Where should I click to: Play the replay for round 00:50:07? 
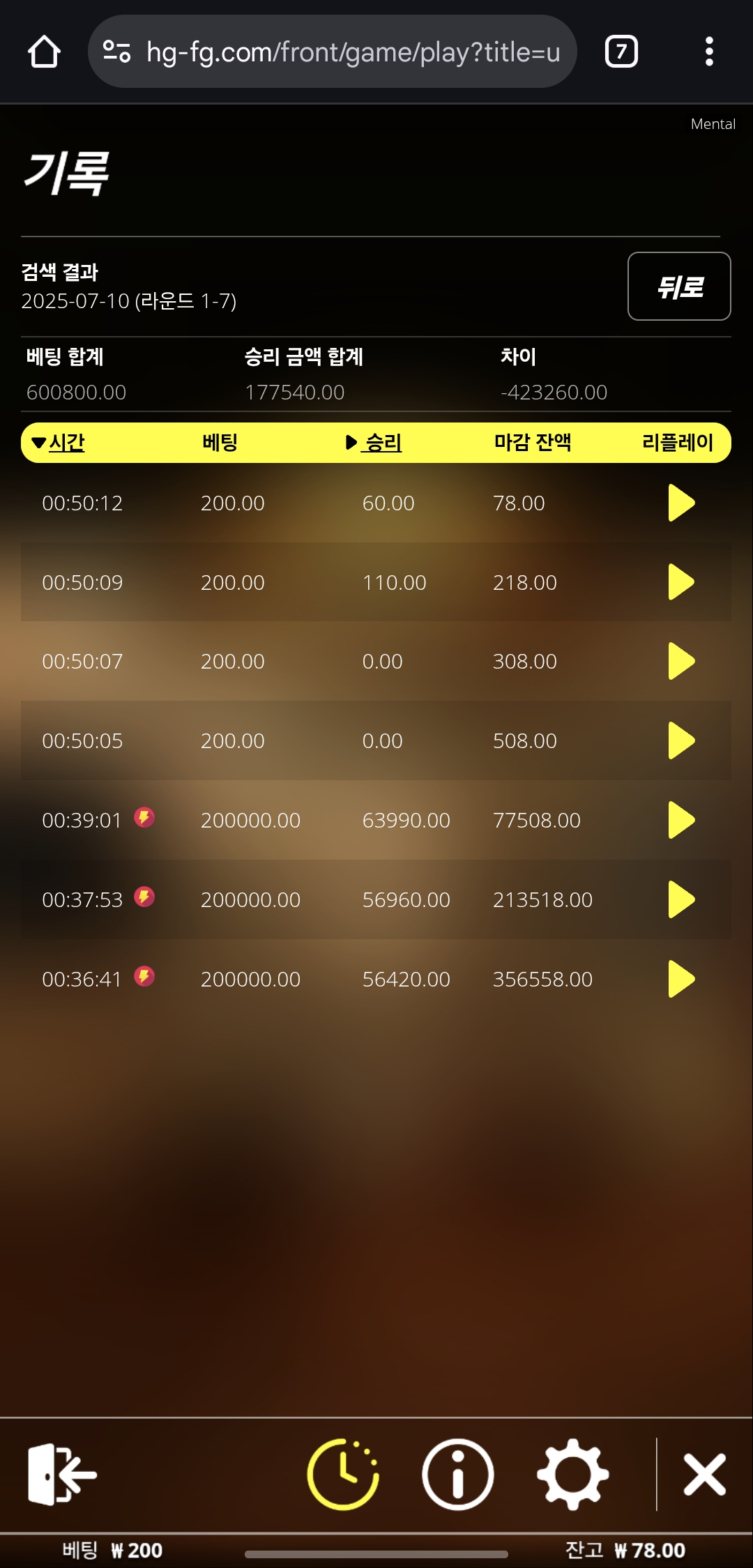[681, 661]
